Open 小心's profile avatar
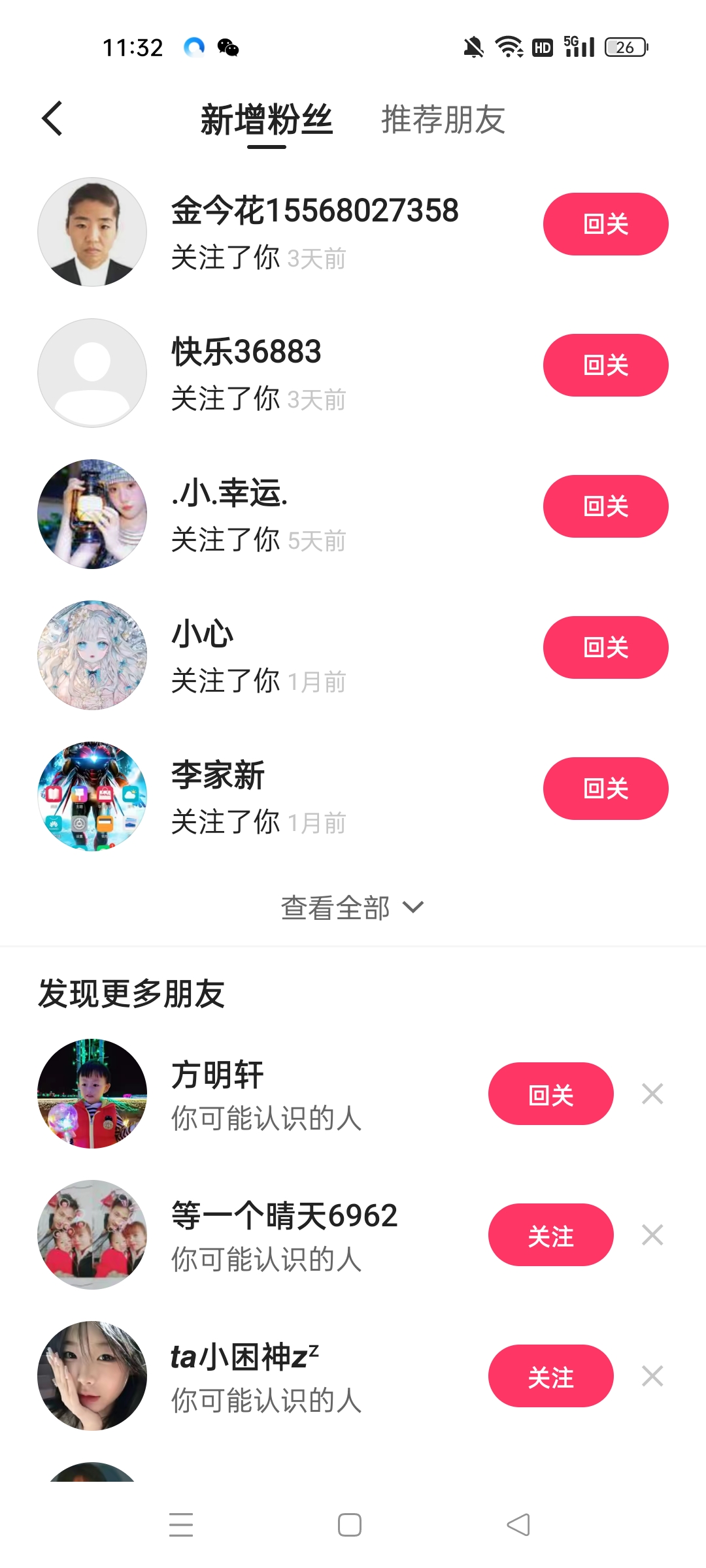 tap(92, 655)
